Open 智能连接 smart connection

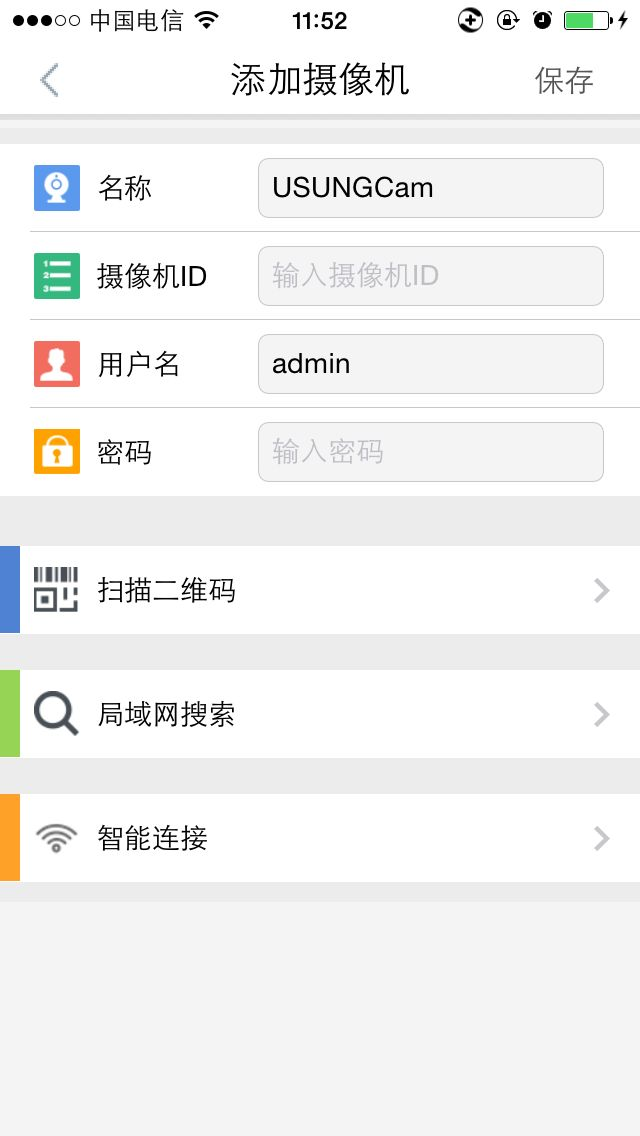click(320, 838)
